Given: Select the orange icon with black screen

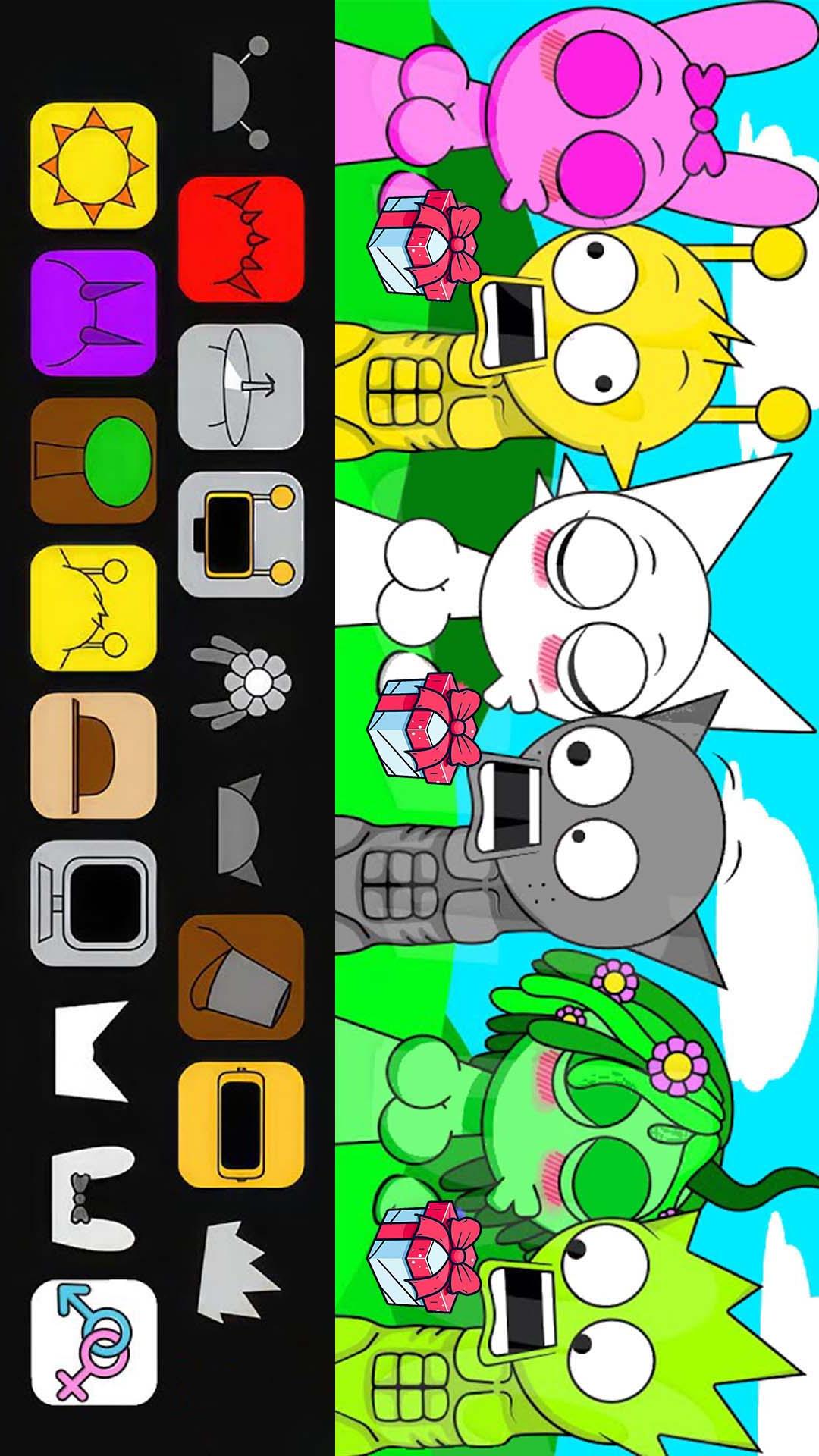Looking at the screenshot, I should 241,1123.
